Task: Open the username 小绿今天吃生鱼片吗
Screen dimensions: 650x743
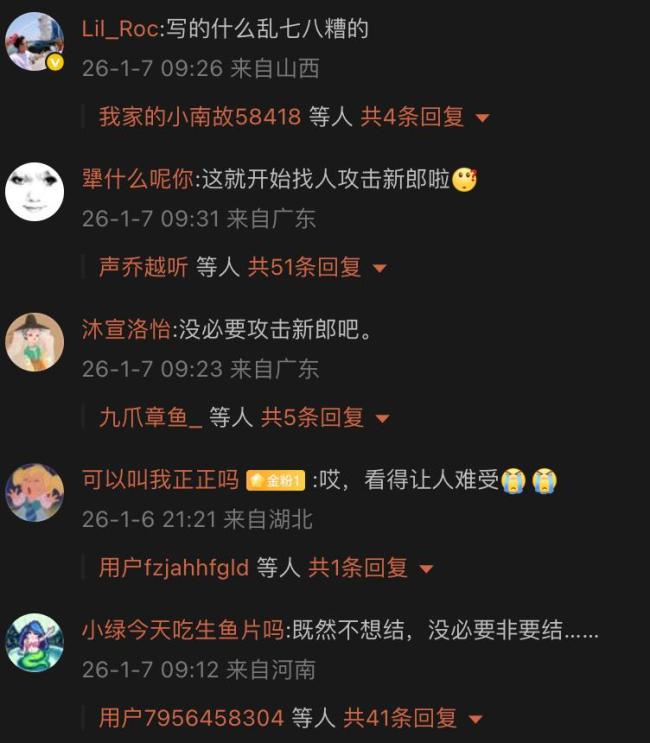Action: pyautogui.click(x=183, y=630)
